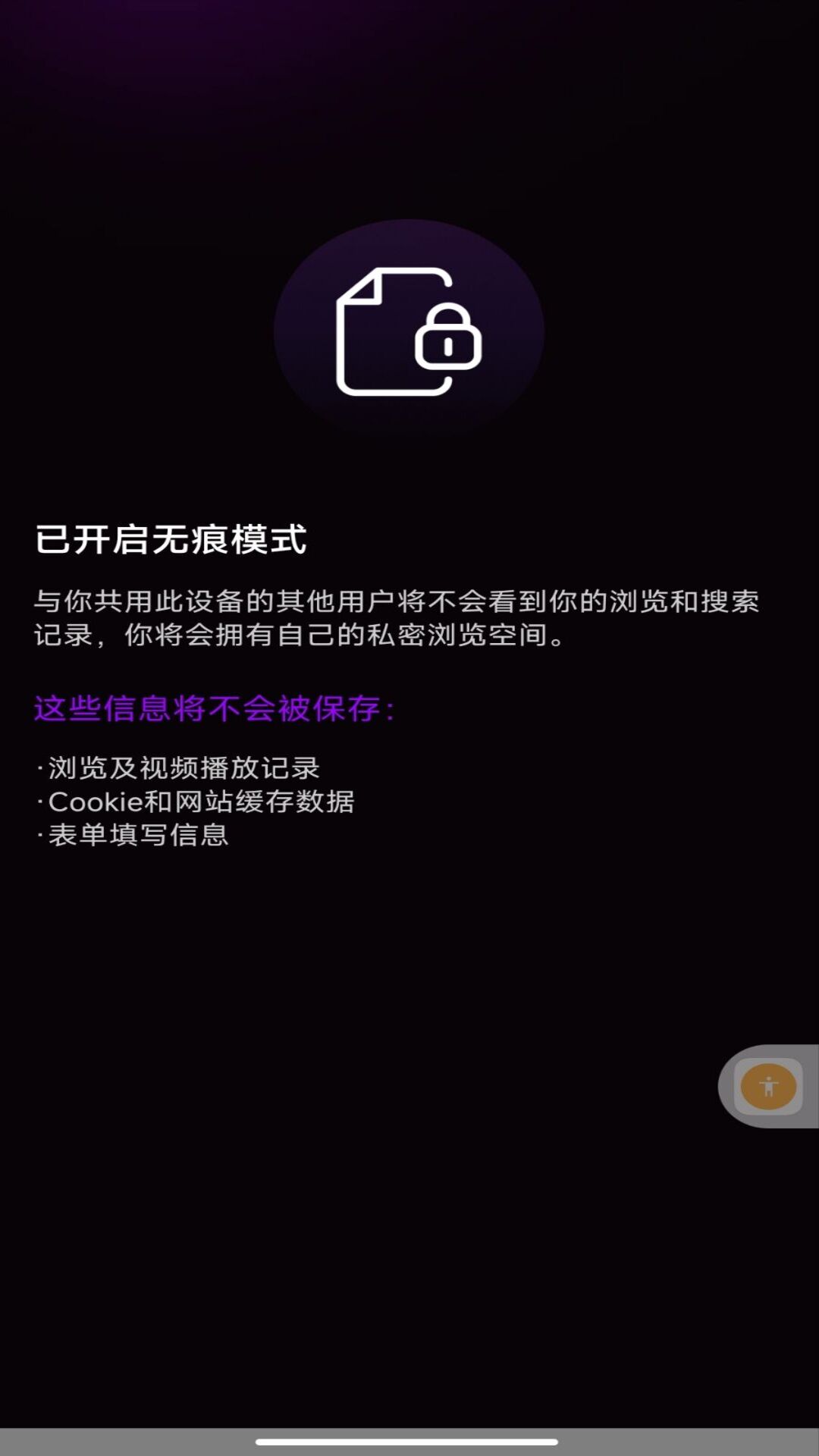Tap the home indicator bar at bottom

point(409,1441)
